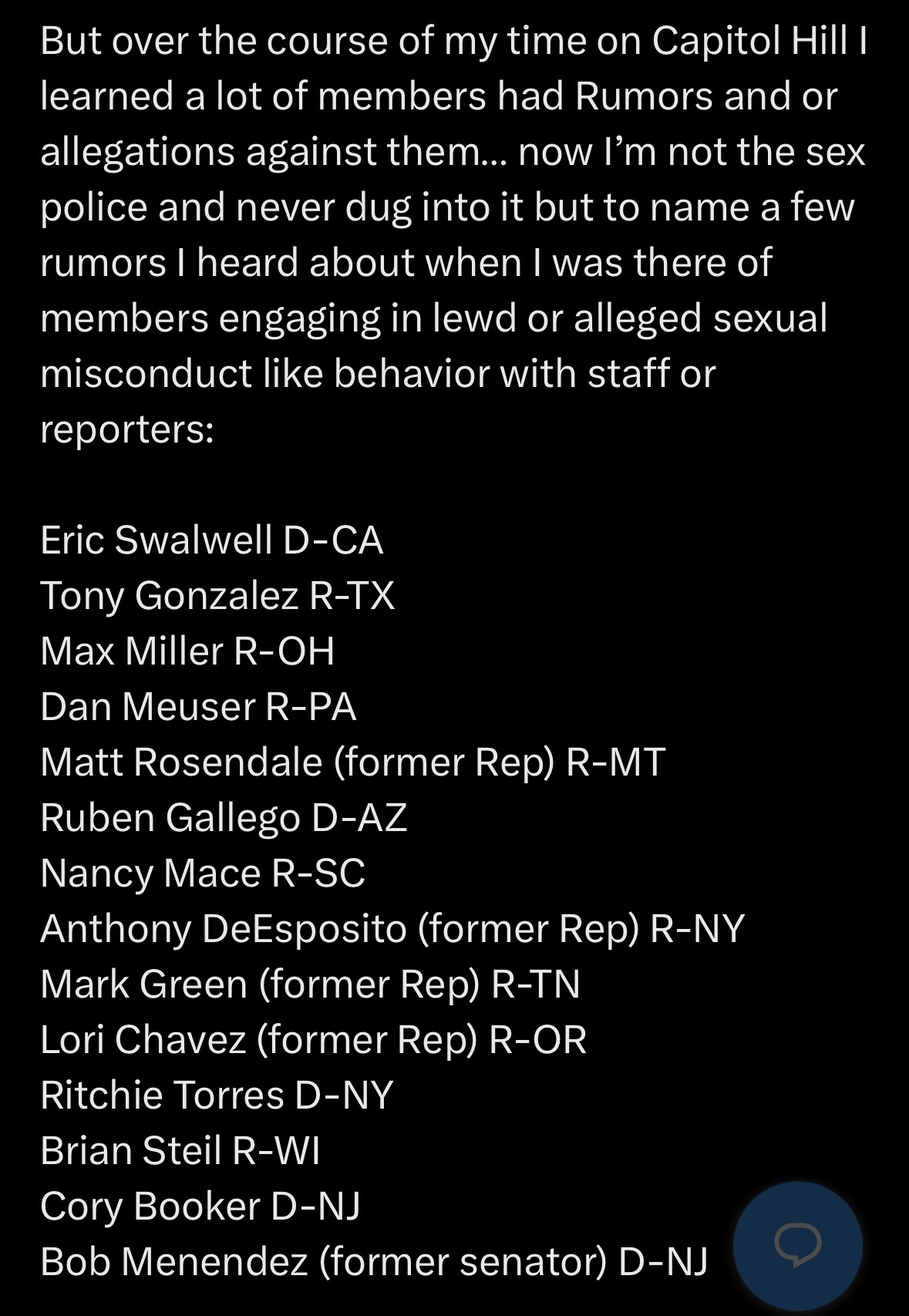909x1316 pixels.
Task: Tap the floating reply bubble button
Action: click(797, 1244)
